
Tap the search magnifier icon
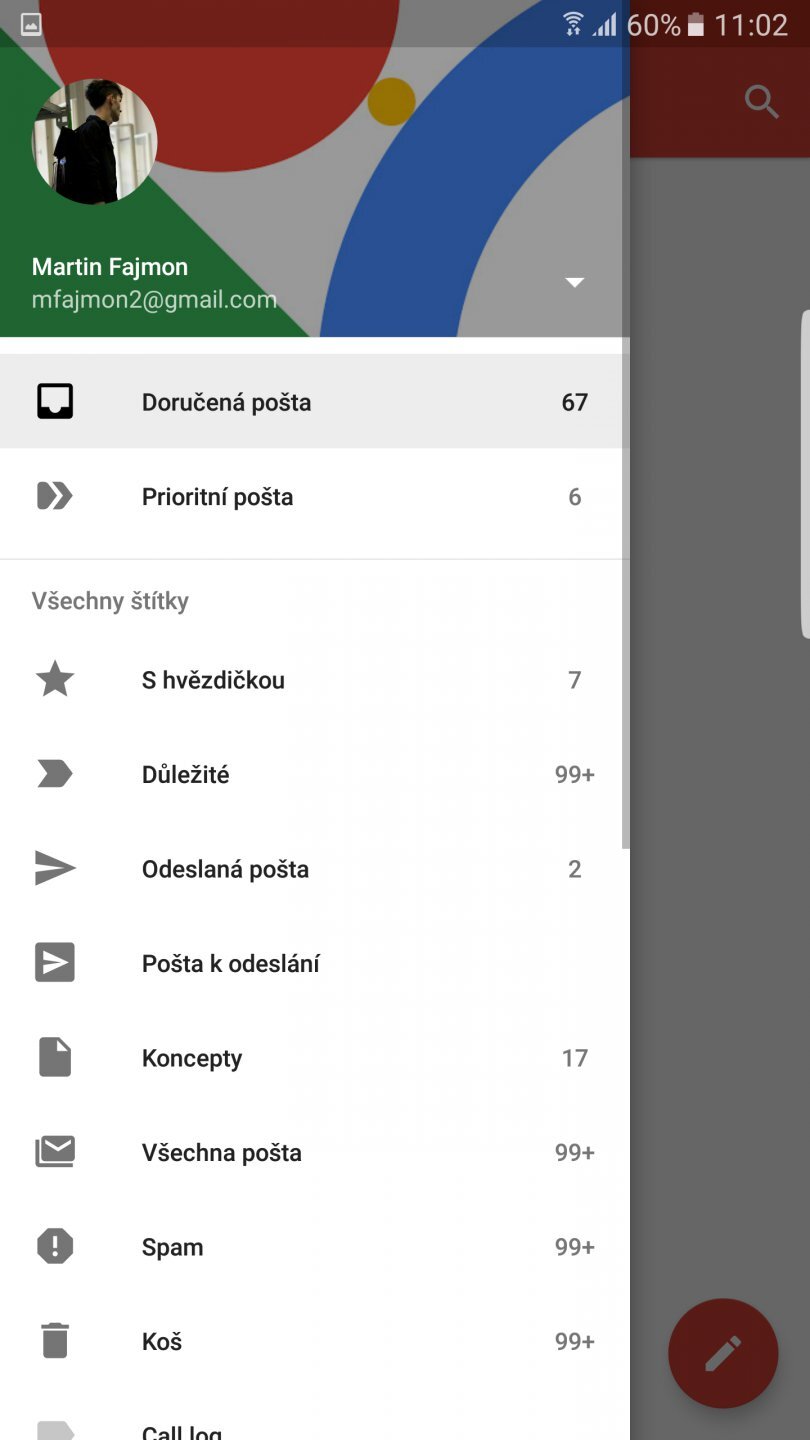762,102
